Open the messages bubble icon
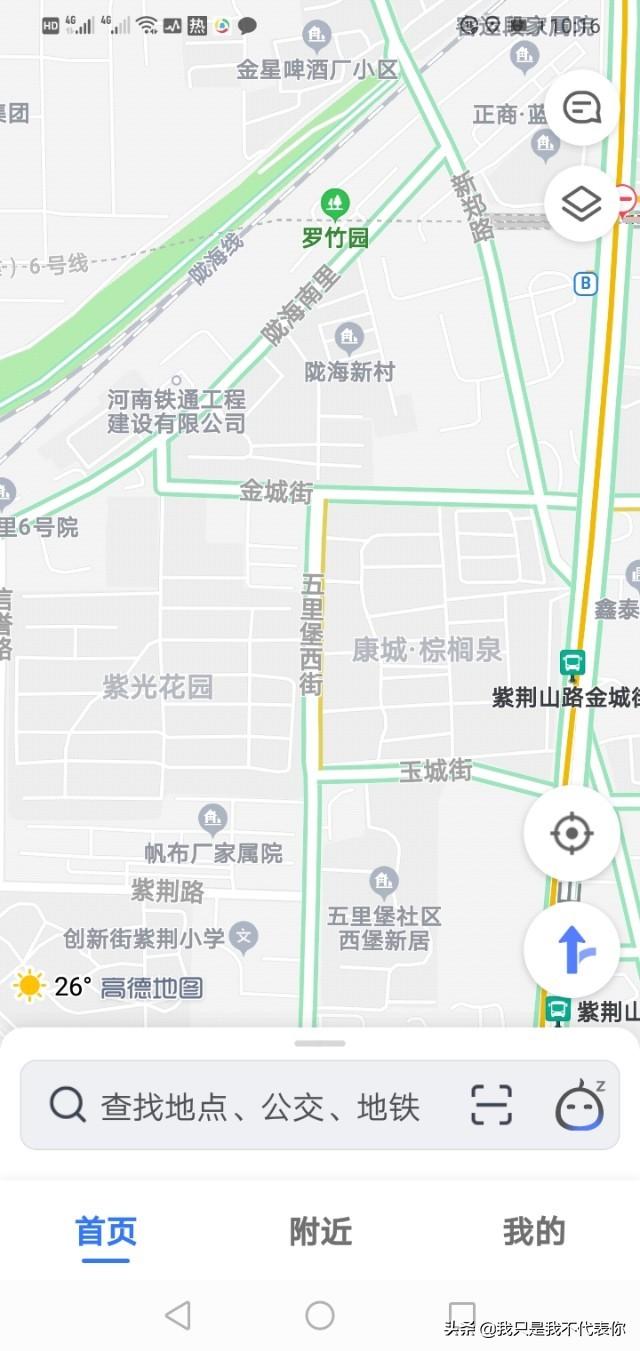This screenshot has width=640, height=1351. (x=581, y=108)
